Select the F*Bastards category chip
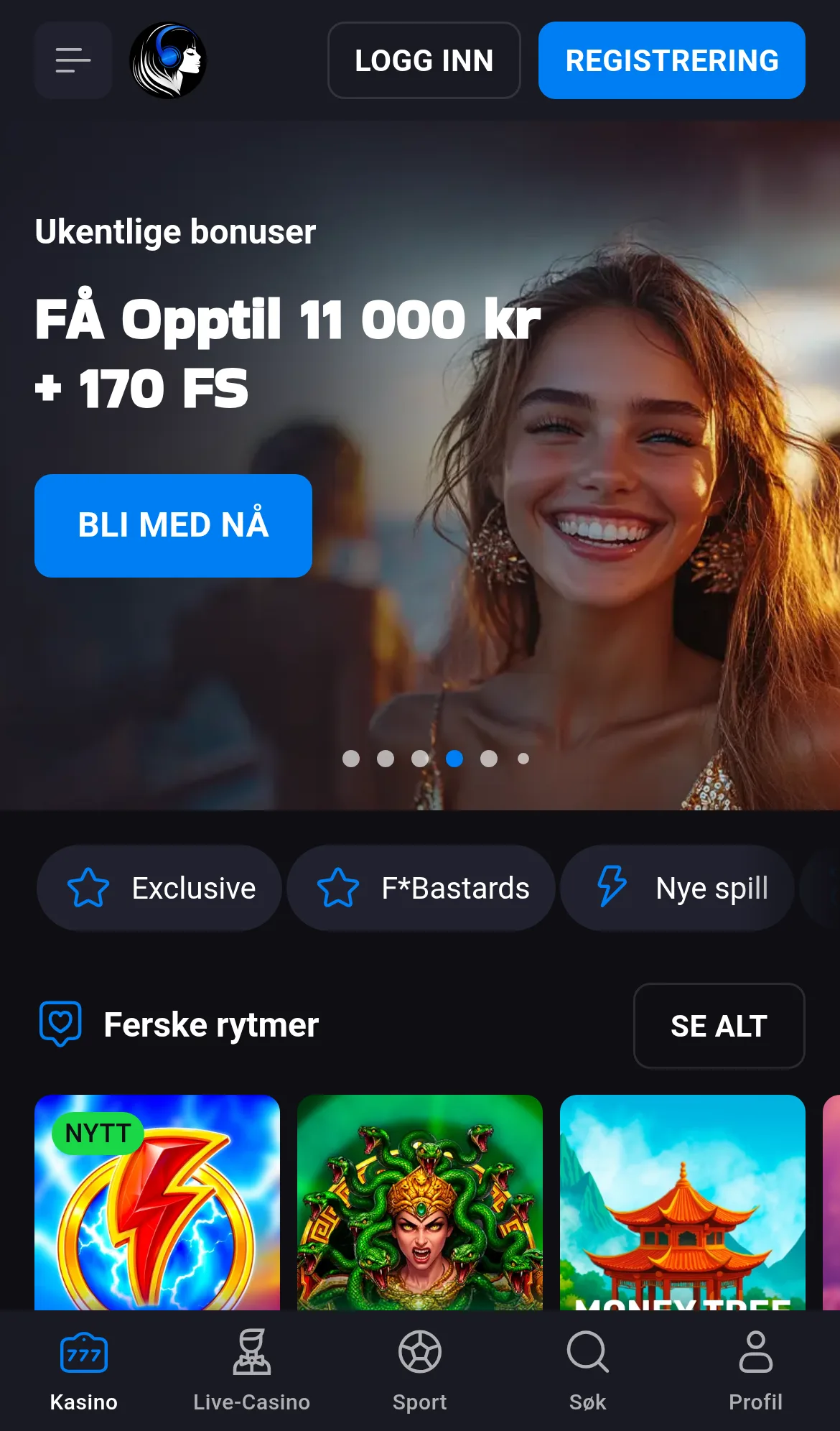The image size is (840, 1431). pyautogui.click(x=421, y=888)
